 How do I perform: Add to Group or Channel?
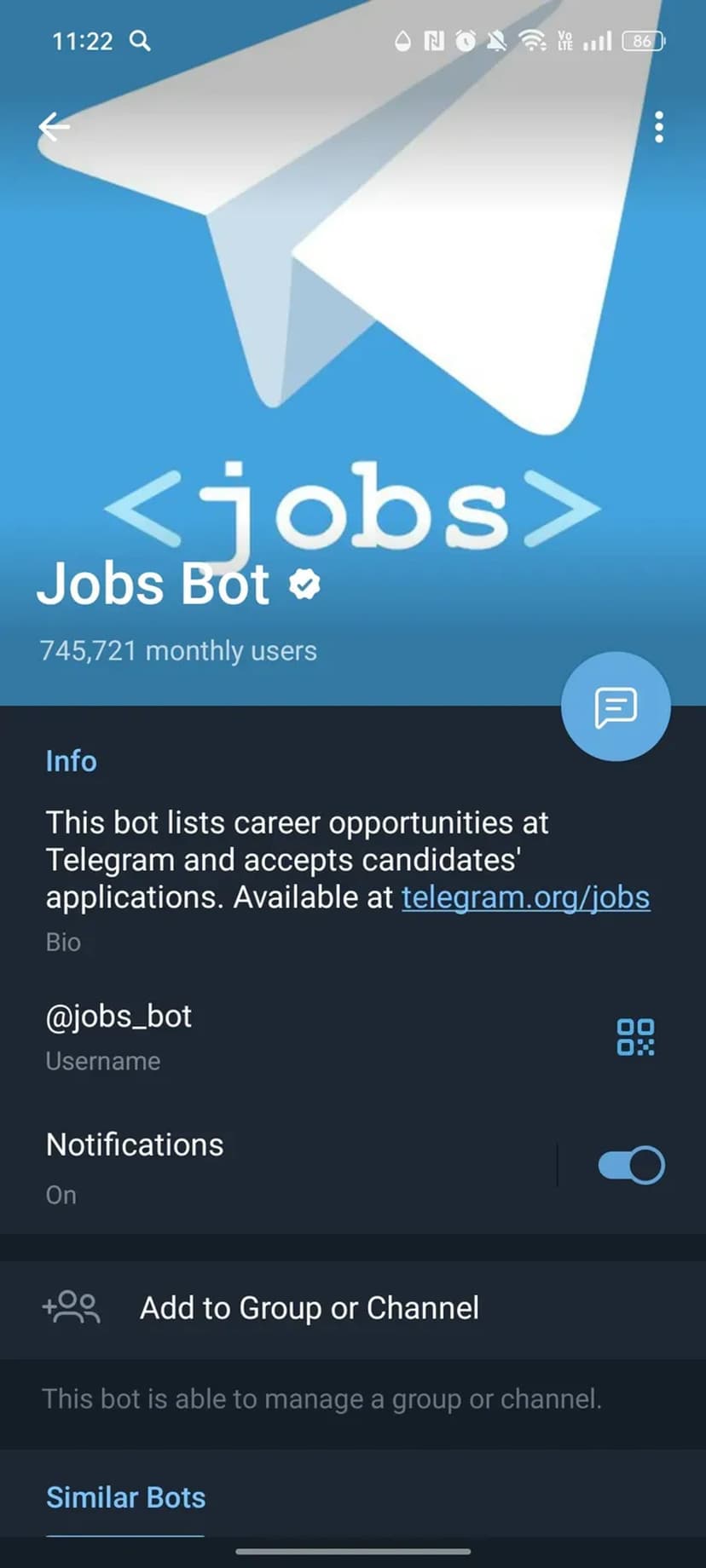(x=309, y=1308)
